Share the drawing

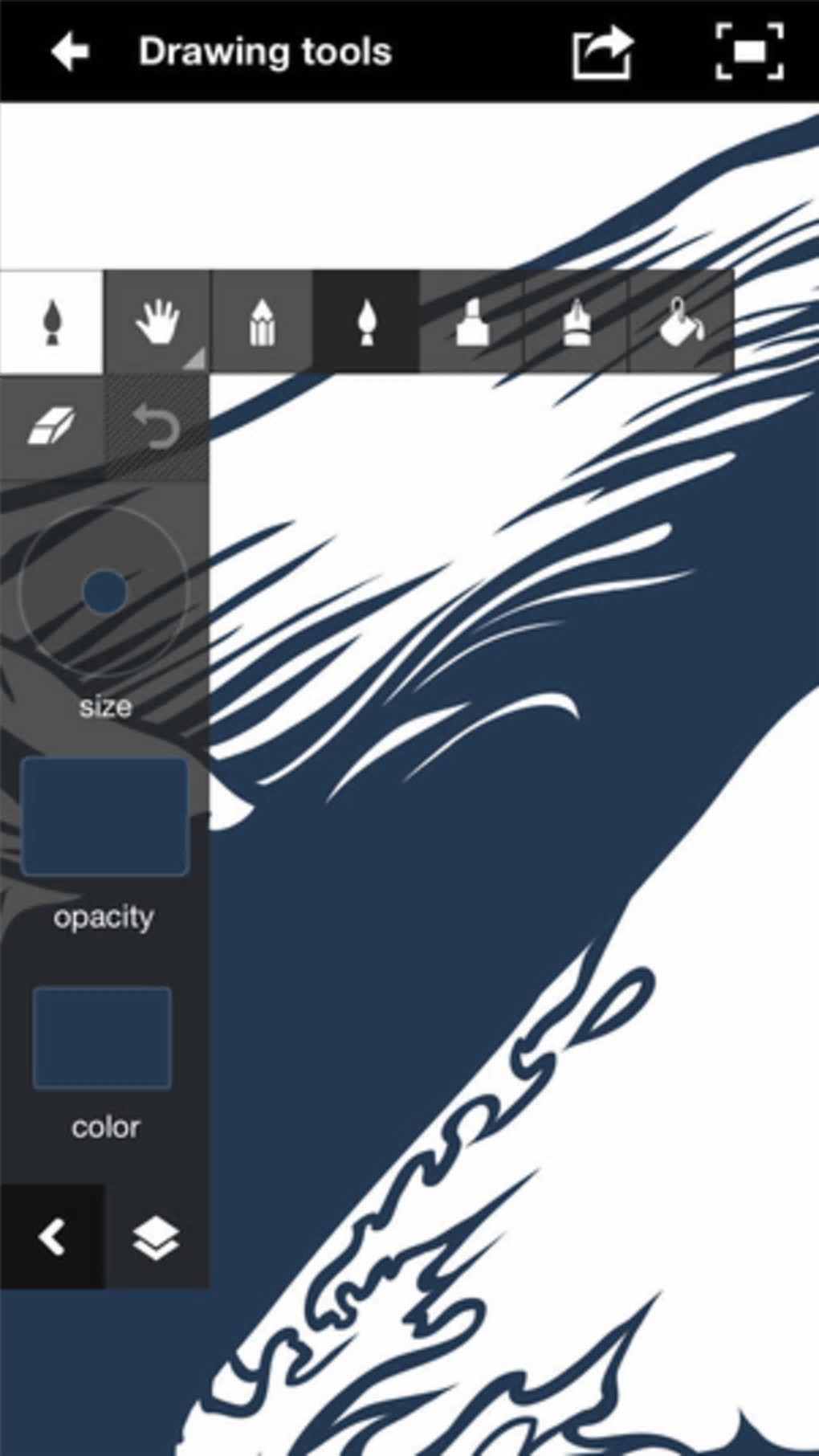(603, 52)
